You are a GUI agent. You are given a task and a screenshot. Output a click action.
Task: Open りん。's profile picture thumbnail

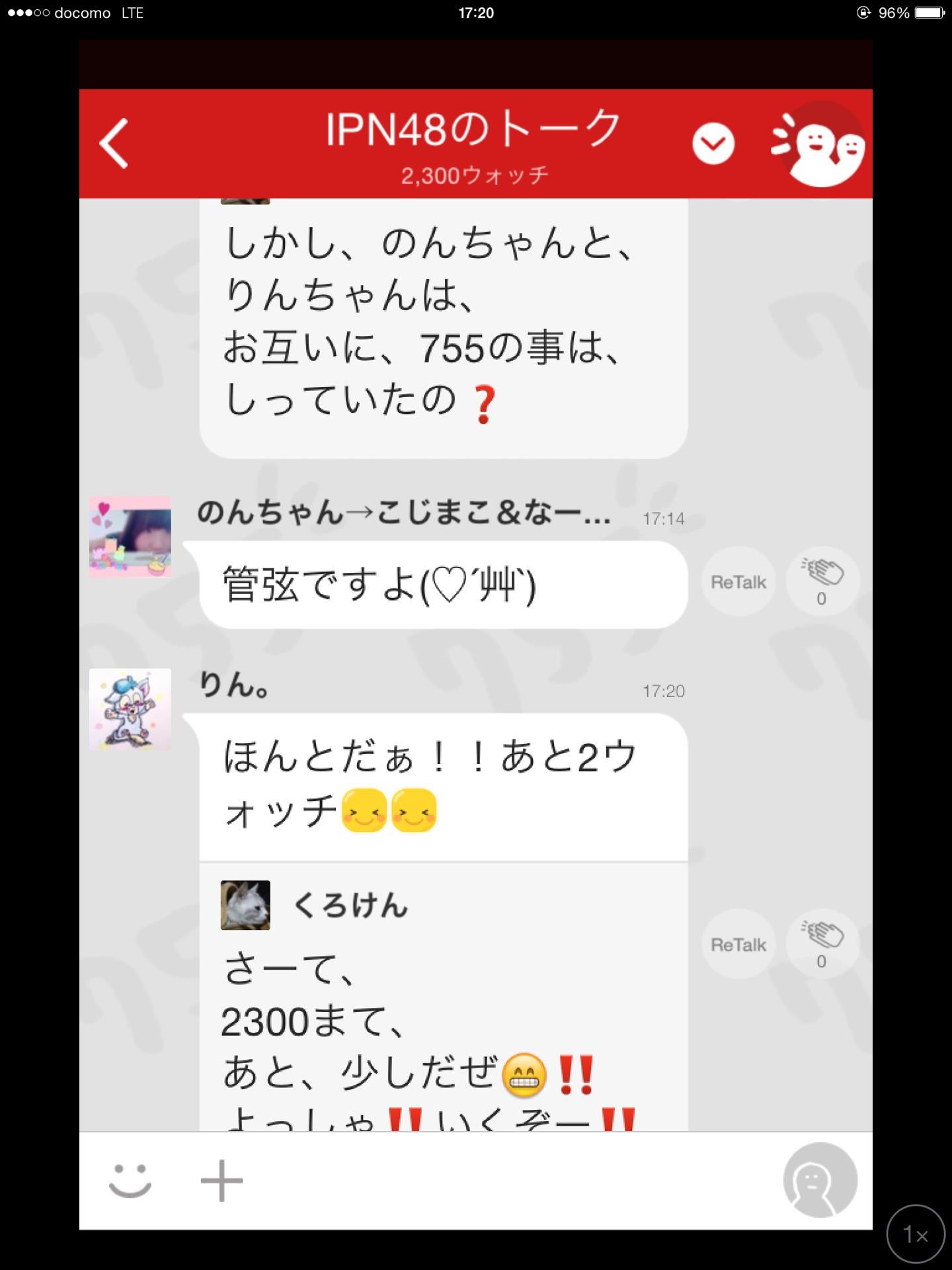coord(130,708)
